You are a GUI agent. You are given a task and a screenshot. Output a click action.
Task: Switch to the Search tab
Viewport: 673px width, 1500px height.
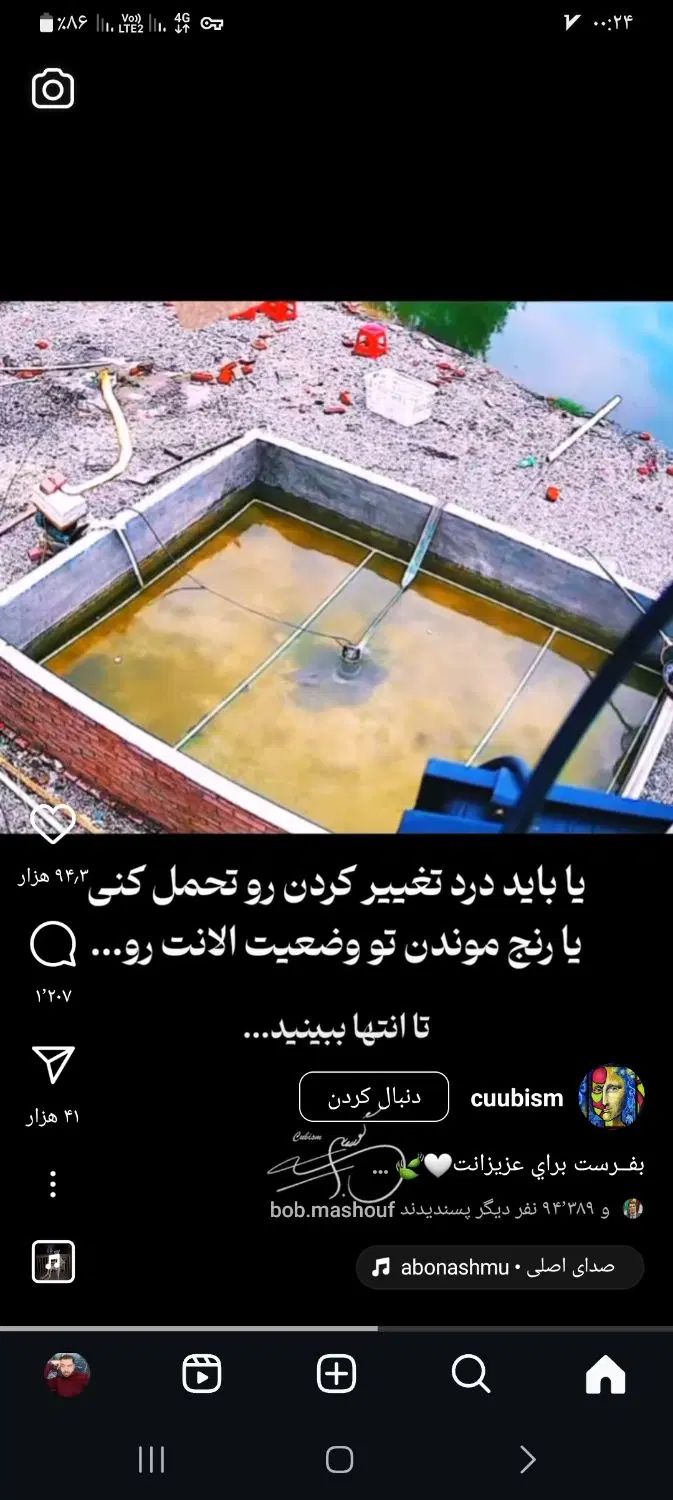coord(470,1375)
